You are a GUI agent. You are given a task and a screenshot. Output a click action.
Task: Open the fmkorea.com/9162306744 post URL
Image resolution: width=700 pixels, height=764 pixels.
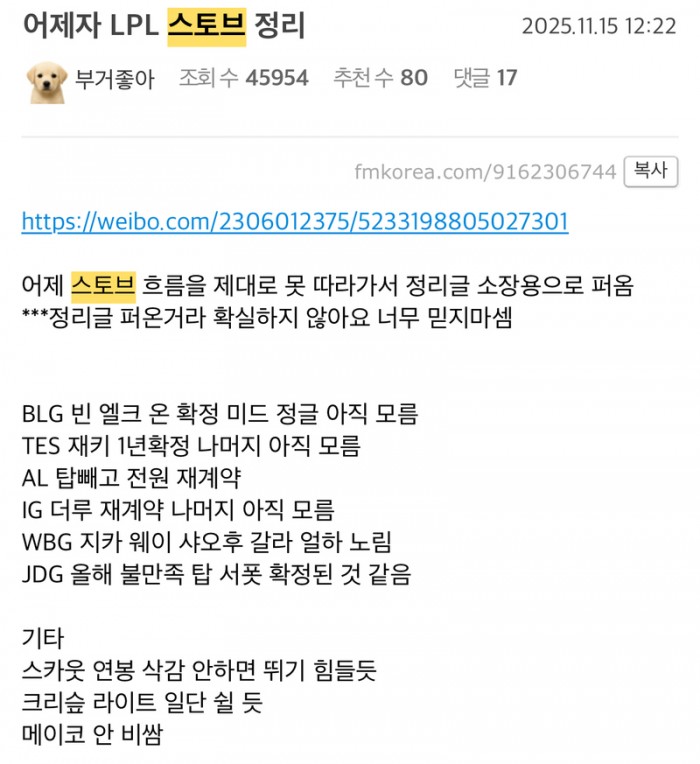pyautogui.click(x=485, y=172)
